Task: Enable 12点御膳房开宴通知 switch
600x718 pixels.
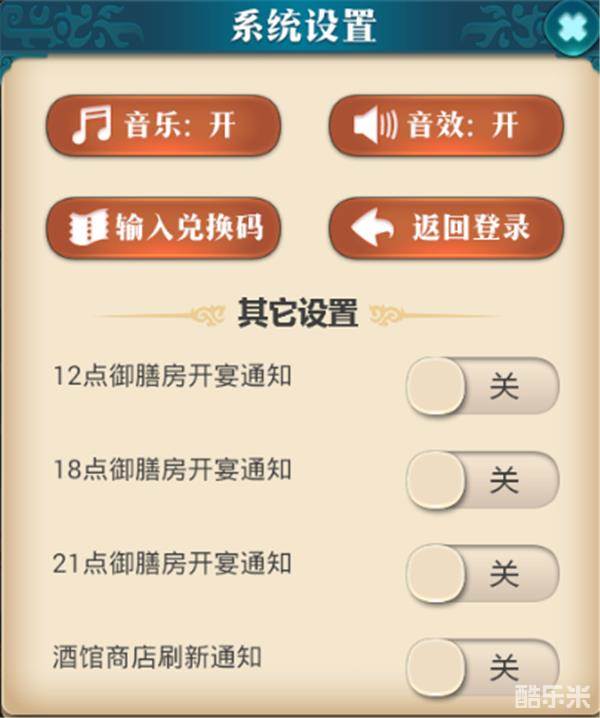Action: point(482,386)
